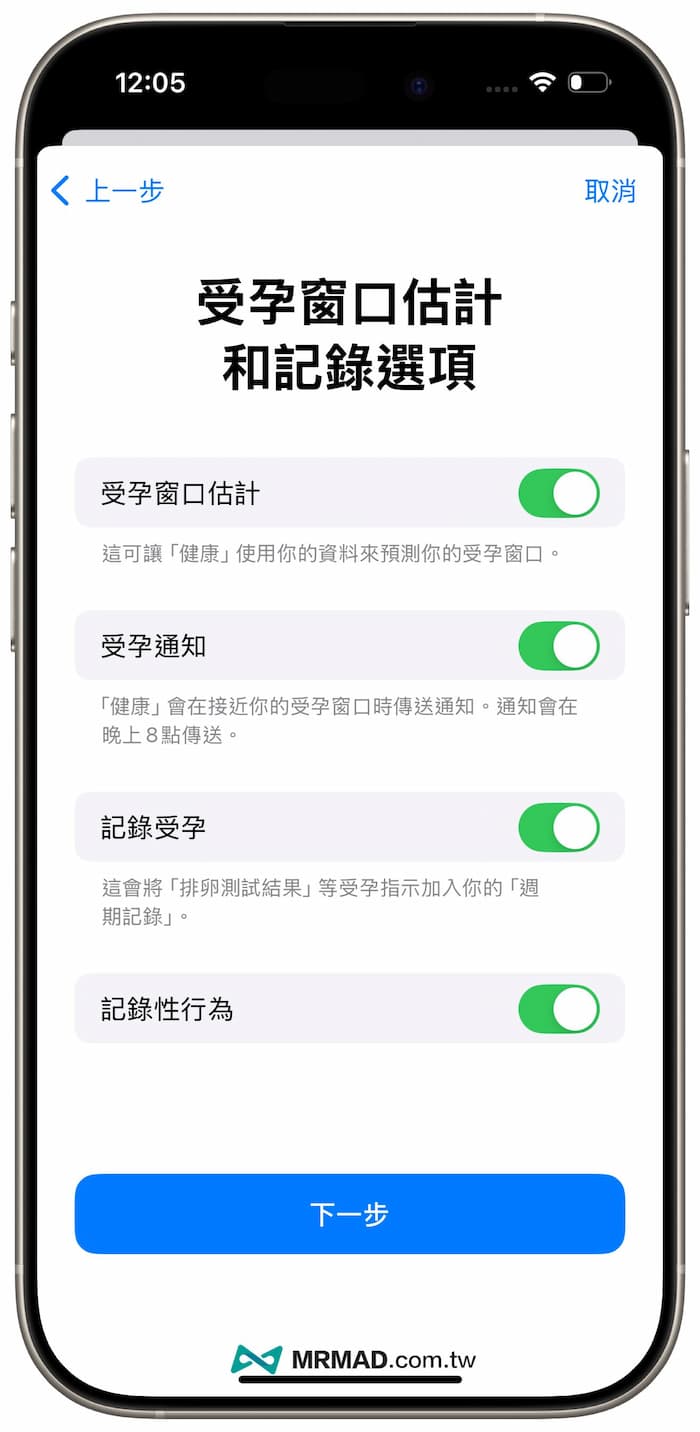Toggle off 受孕窗口估計 switch
This screenshot has width=700, height=1432.
point(558,493)
